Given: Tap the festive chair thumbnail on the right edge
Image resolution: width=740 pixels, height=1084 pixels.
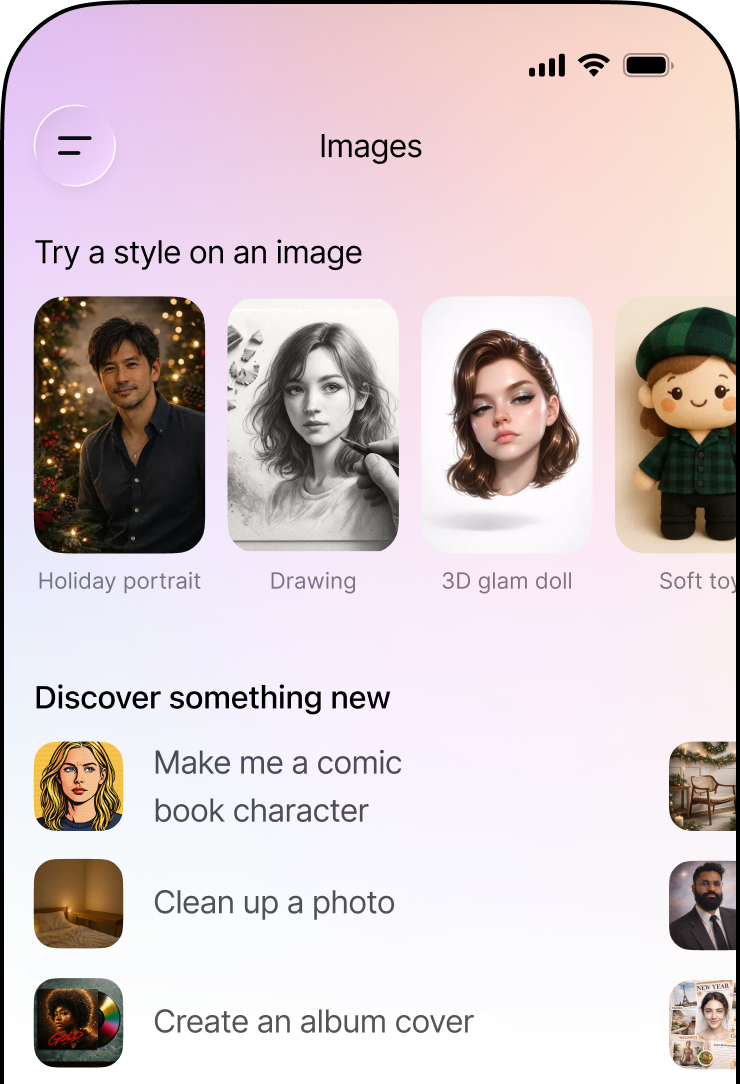Looking at the screenshot, I should click(x=710, y=786).
